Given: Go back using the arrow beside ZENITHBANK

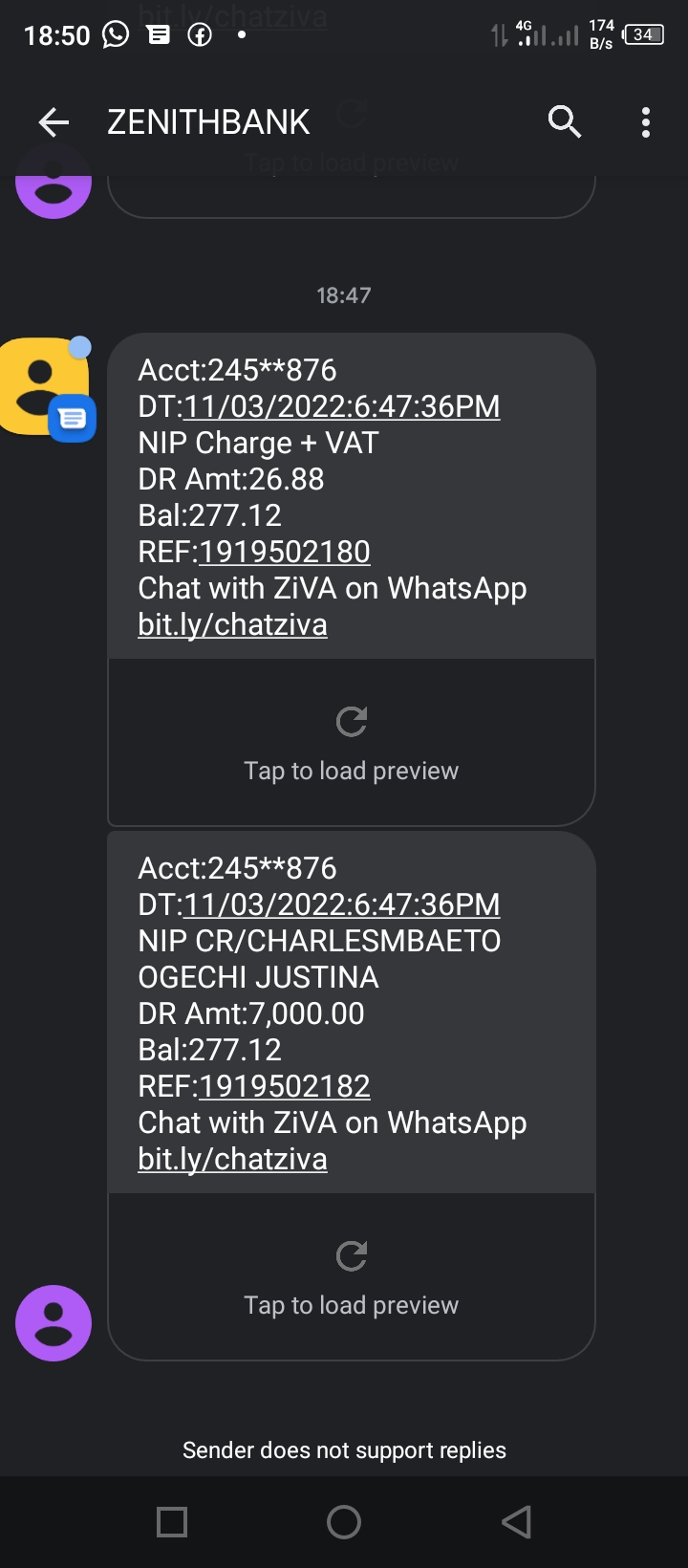Looking at the screenshot, I should [54, 122].
